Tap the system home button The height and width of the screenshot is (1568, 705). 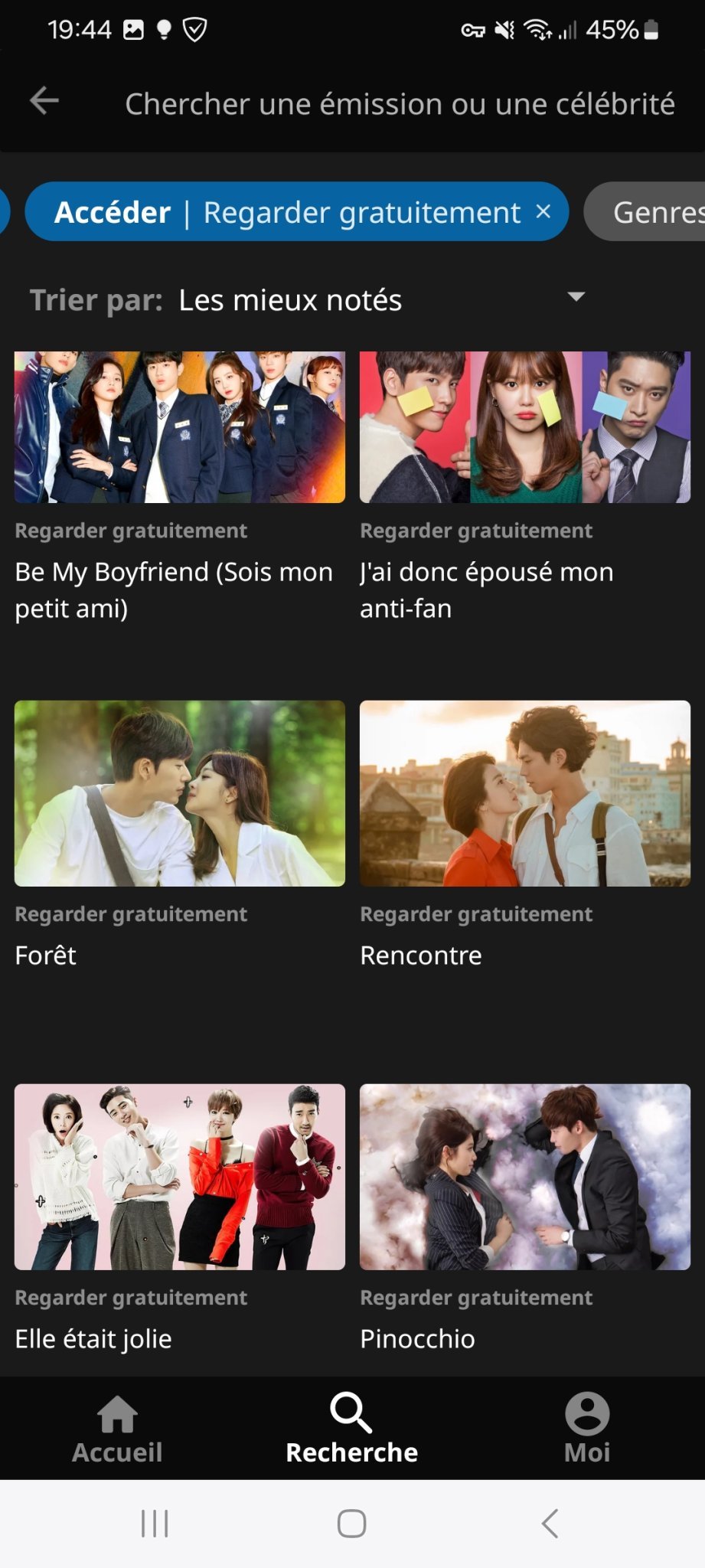point(351,1523)
